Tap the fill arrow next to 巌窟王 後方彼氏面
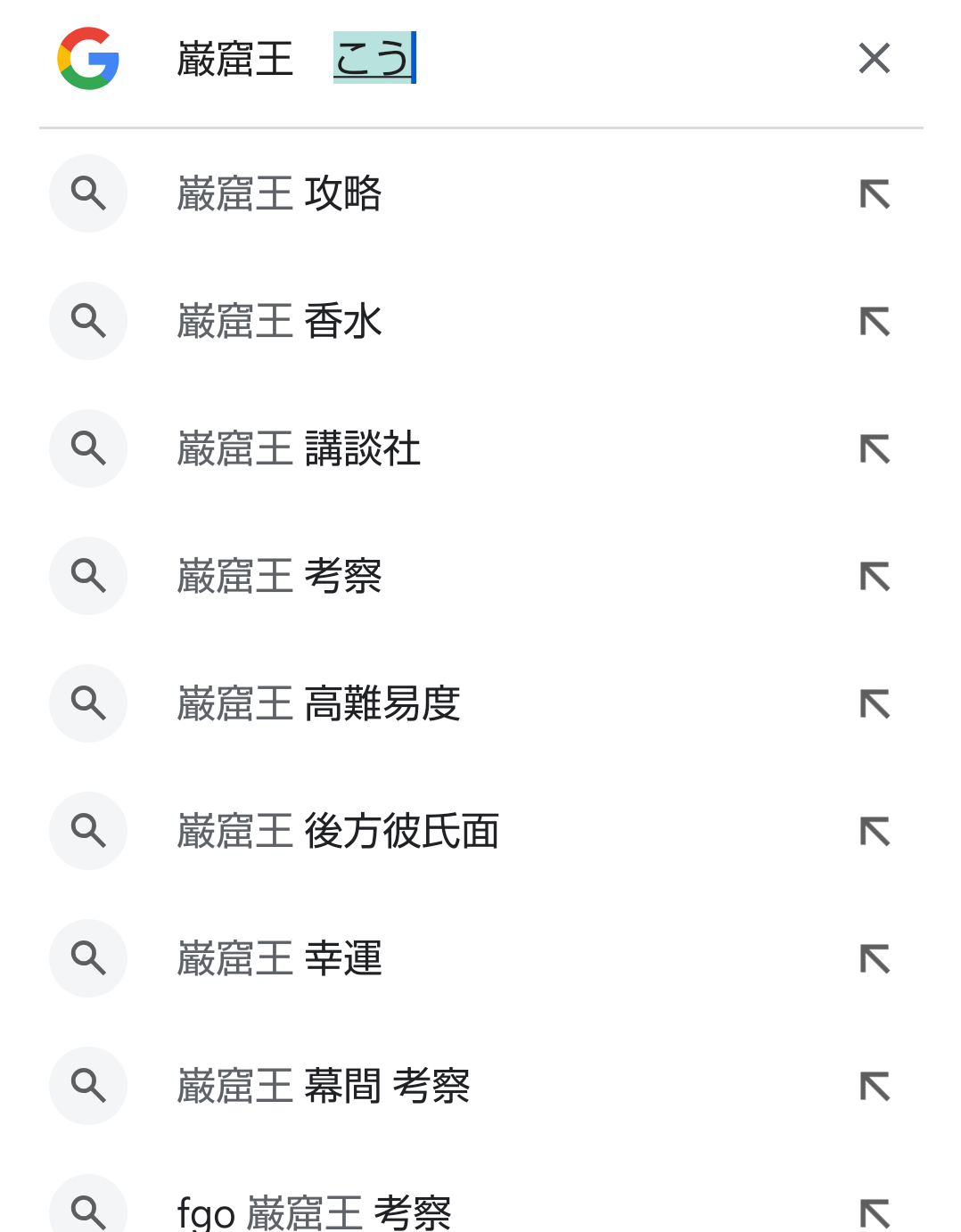961x1232 pixels. [x=875, y=831]
